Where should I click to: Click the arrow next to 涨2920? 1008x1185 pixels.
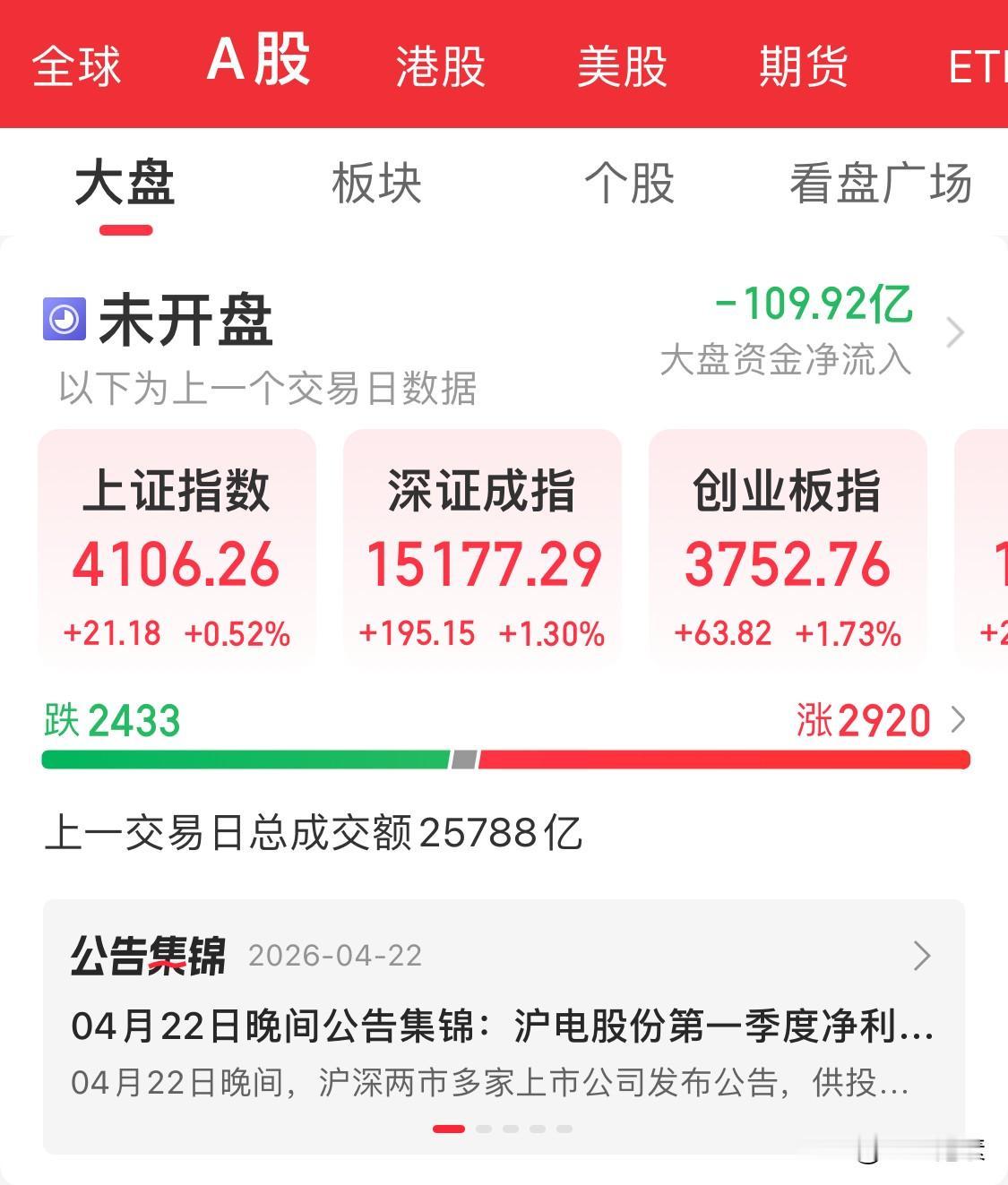click(x=960, y=720)
